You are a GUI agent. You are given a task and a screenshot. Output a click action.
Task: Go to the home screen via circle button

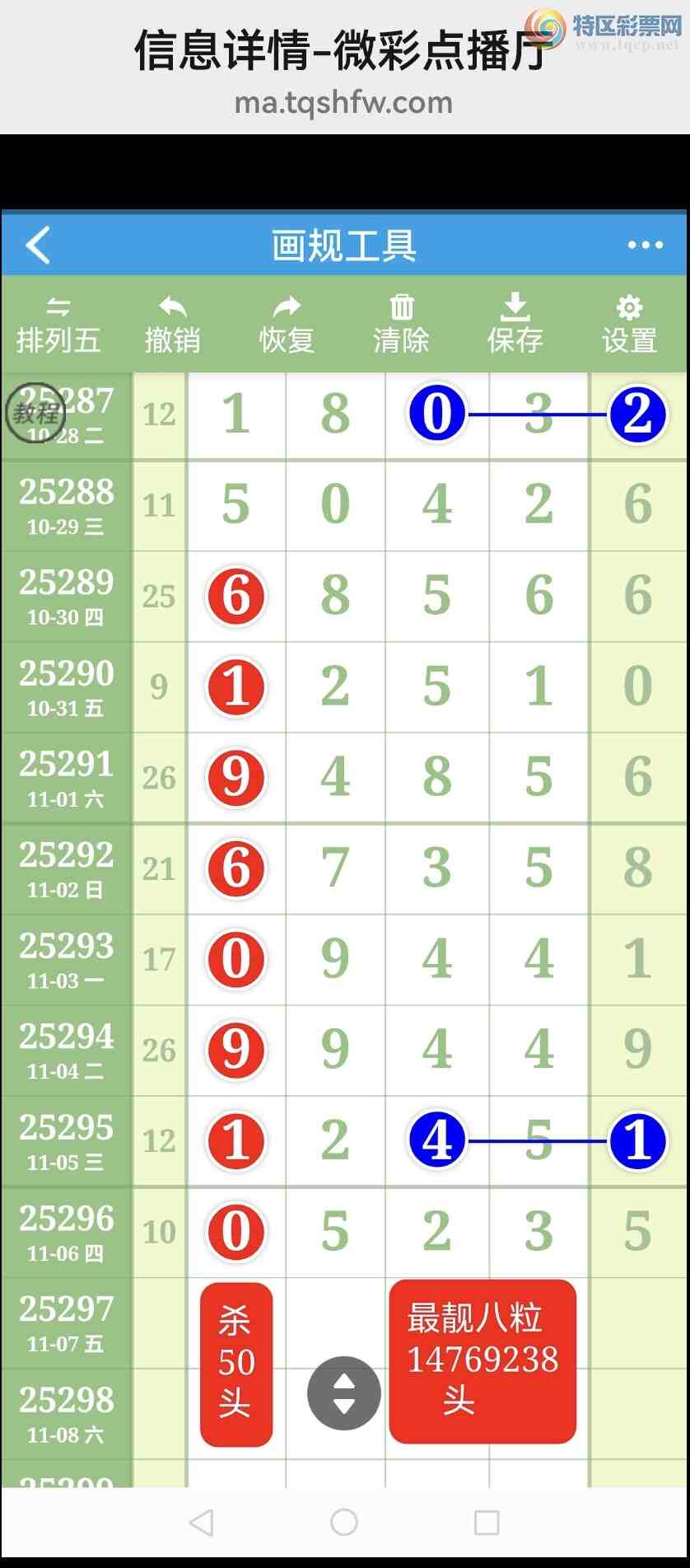tap(344, 1522)
